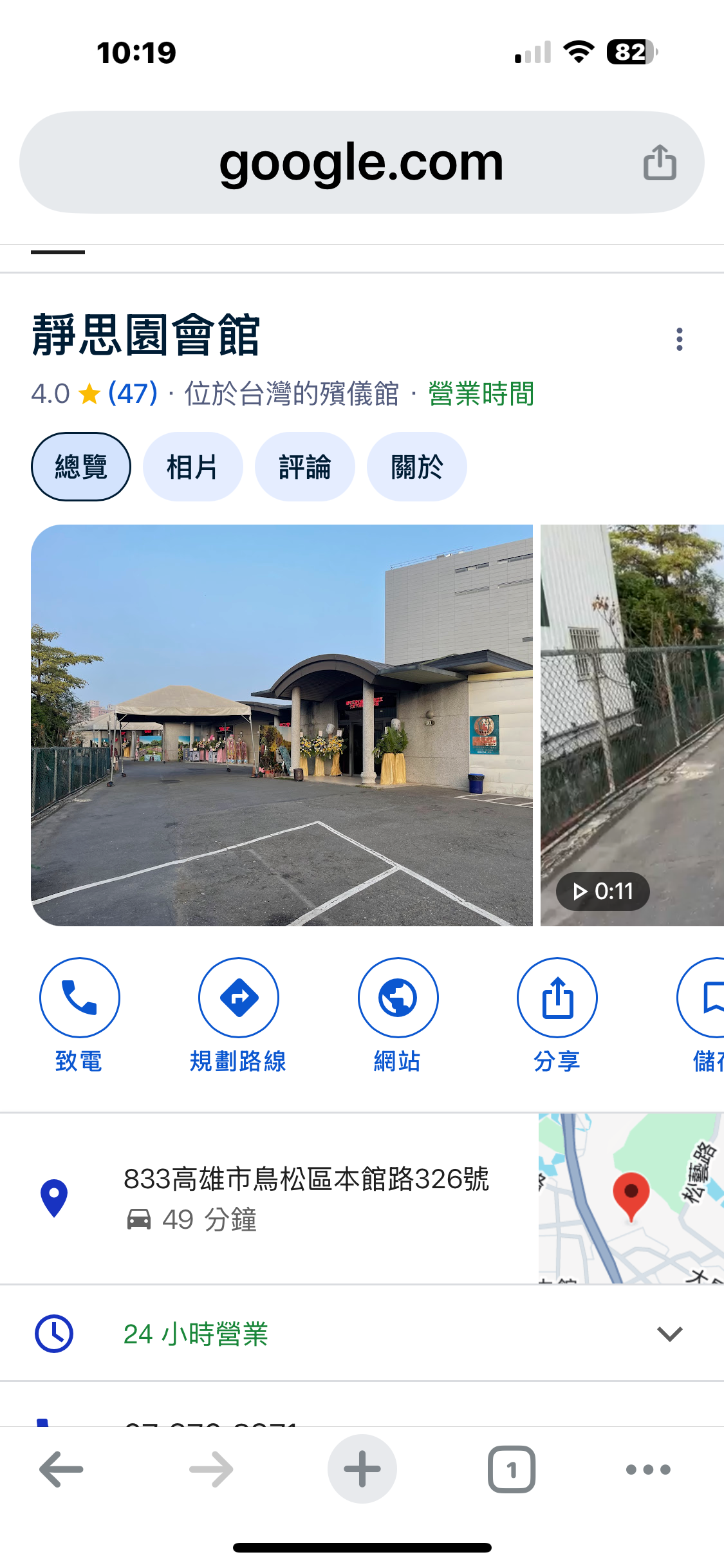Image resolution: width=724 pixels, height=1568 pixels.
Task: Switch to the 評論 tab
Action: point(304,467)
